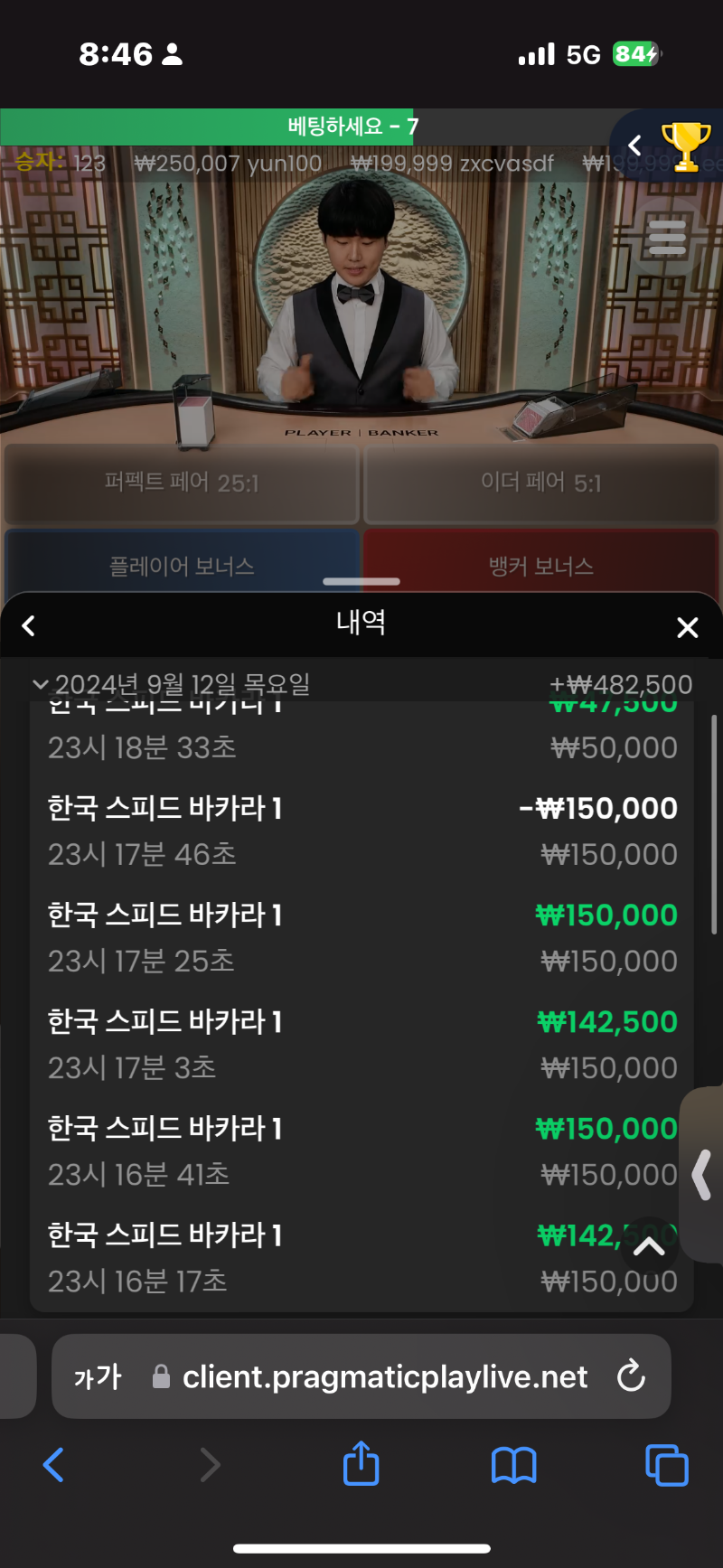
Task: Open the trophy leaderboard icon
Action: pos(686,146)
